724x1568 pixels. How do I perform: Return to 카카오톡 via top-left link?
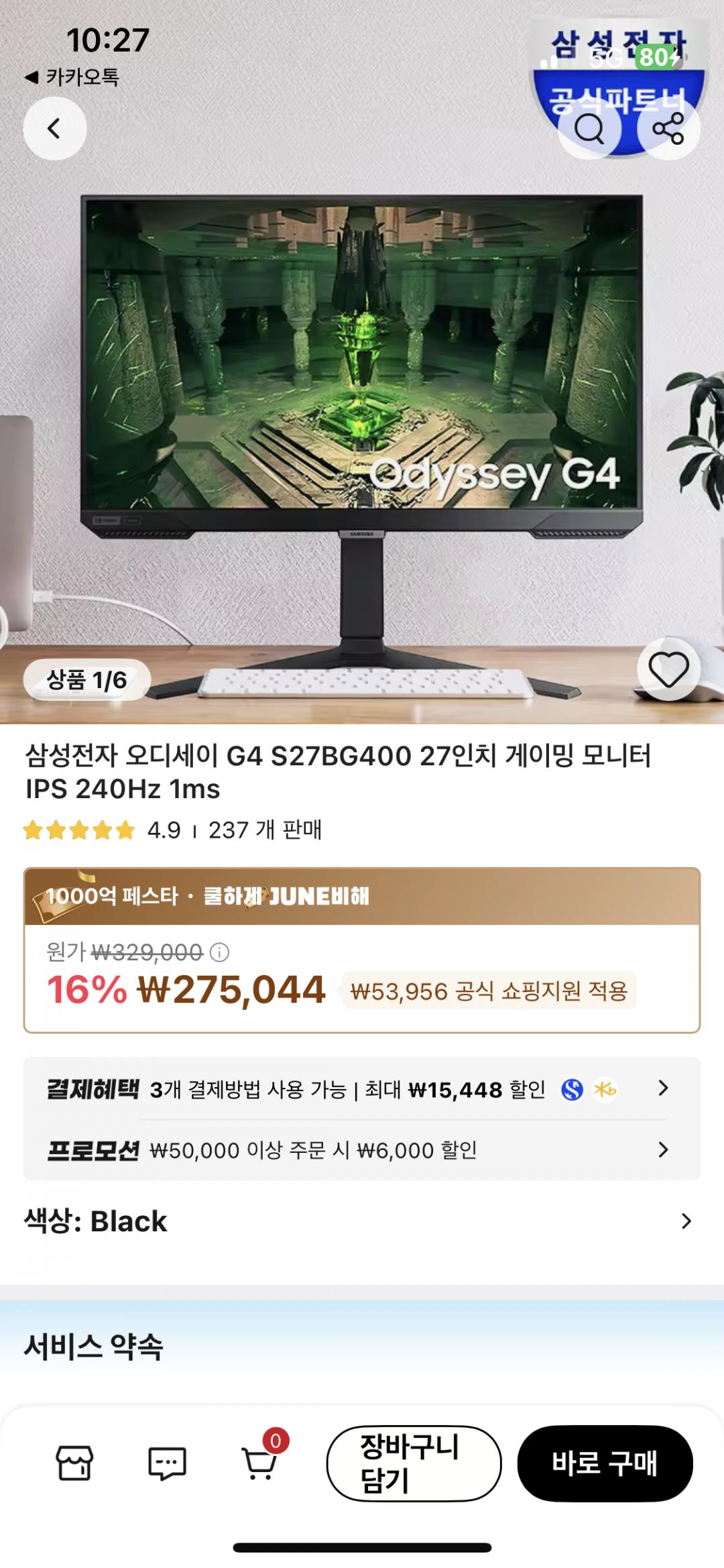(x=72, y=77)
